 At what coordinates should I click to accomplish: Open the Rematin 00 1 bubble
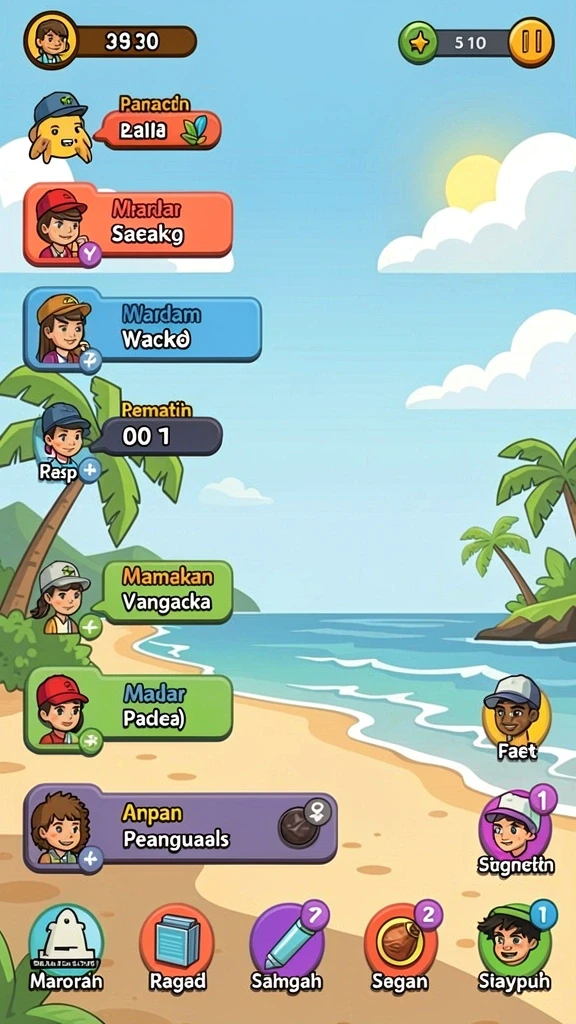157,436
